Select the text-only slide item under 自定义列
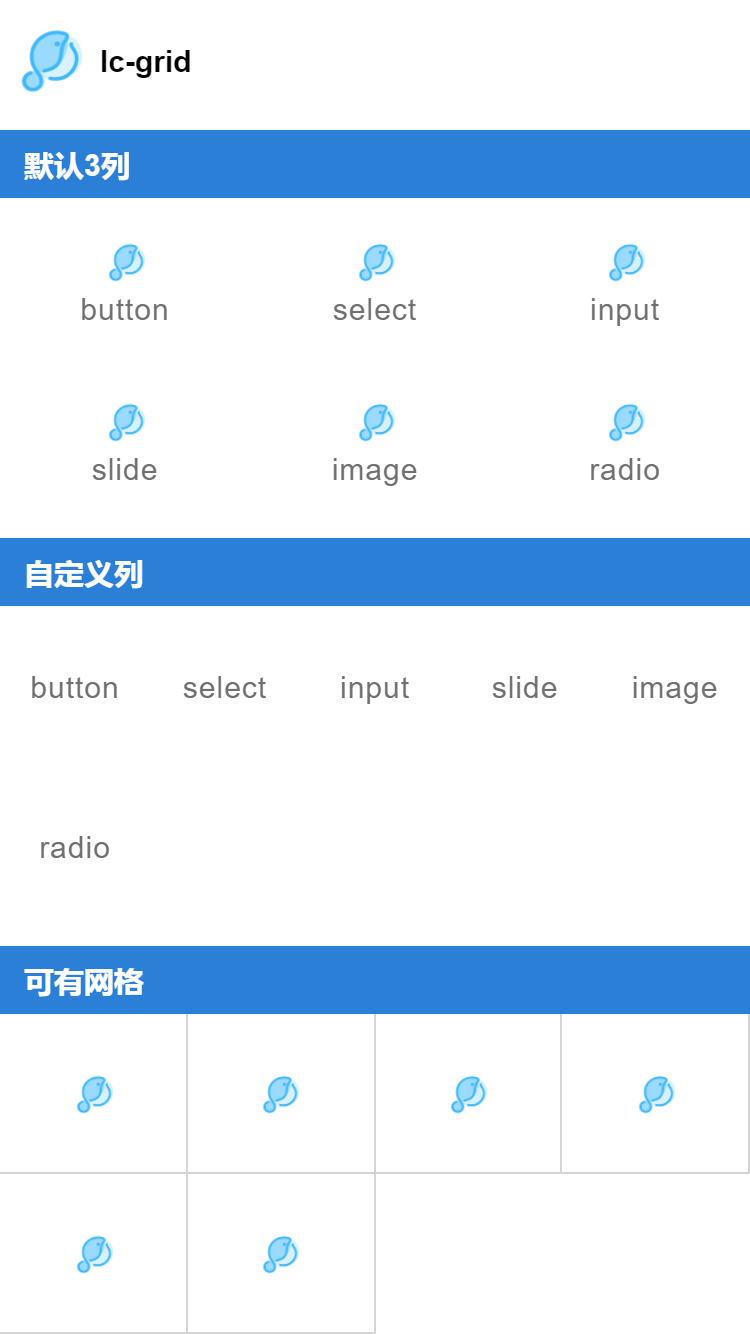Viewport: 750px width, 1334px height. click(525, 688)
